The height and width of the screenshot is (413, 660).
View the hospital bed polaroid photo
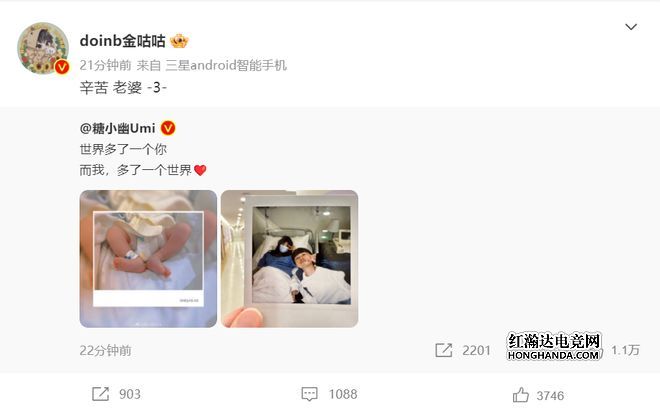click(x=289, y=258)
